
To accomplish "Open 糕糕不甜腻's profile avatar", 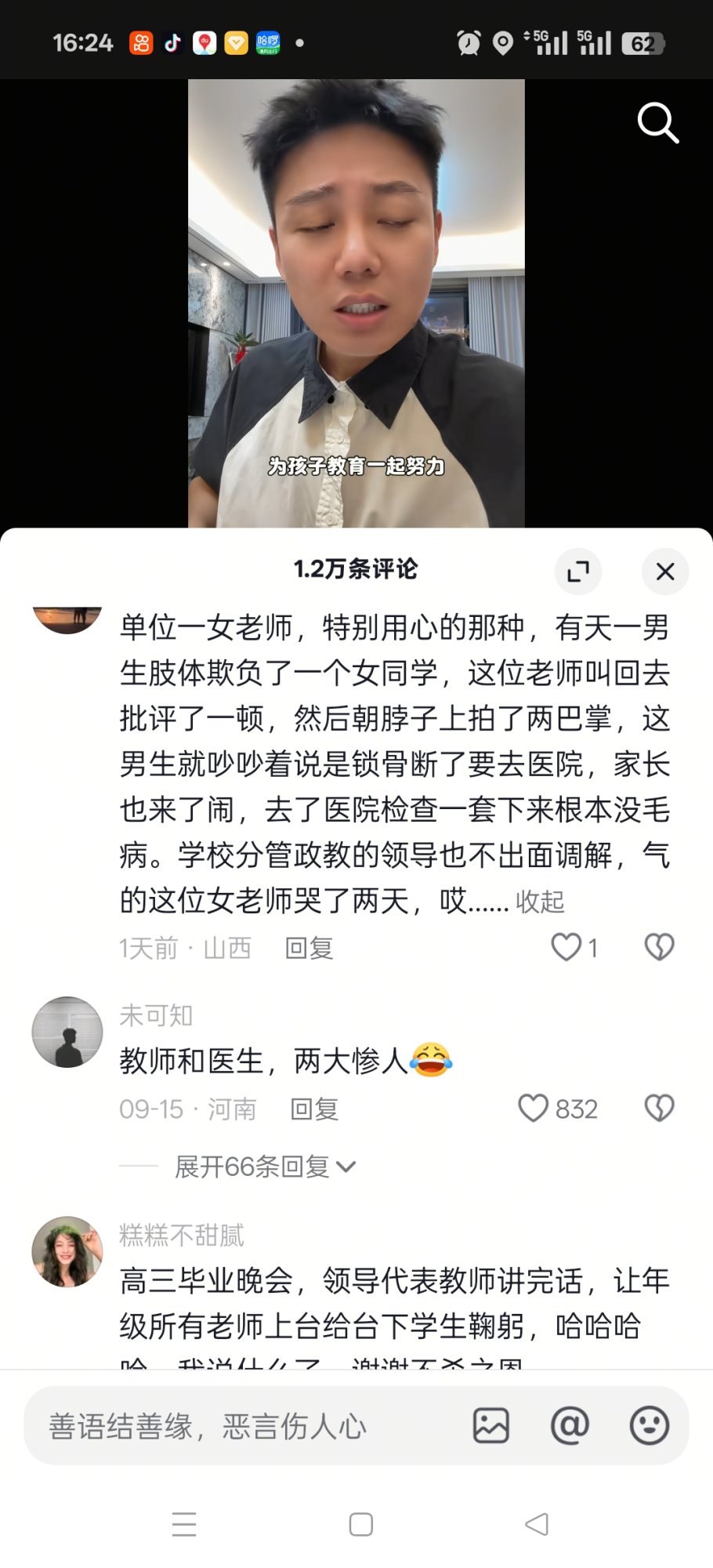I will click(x=67, y=1251).
